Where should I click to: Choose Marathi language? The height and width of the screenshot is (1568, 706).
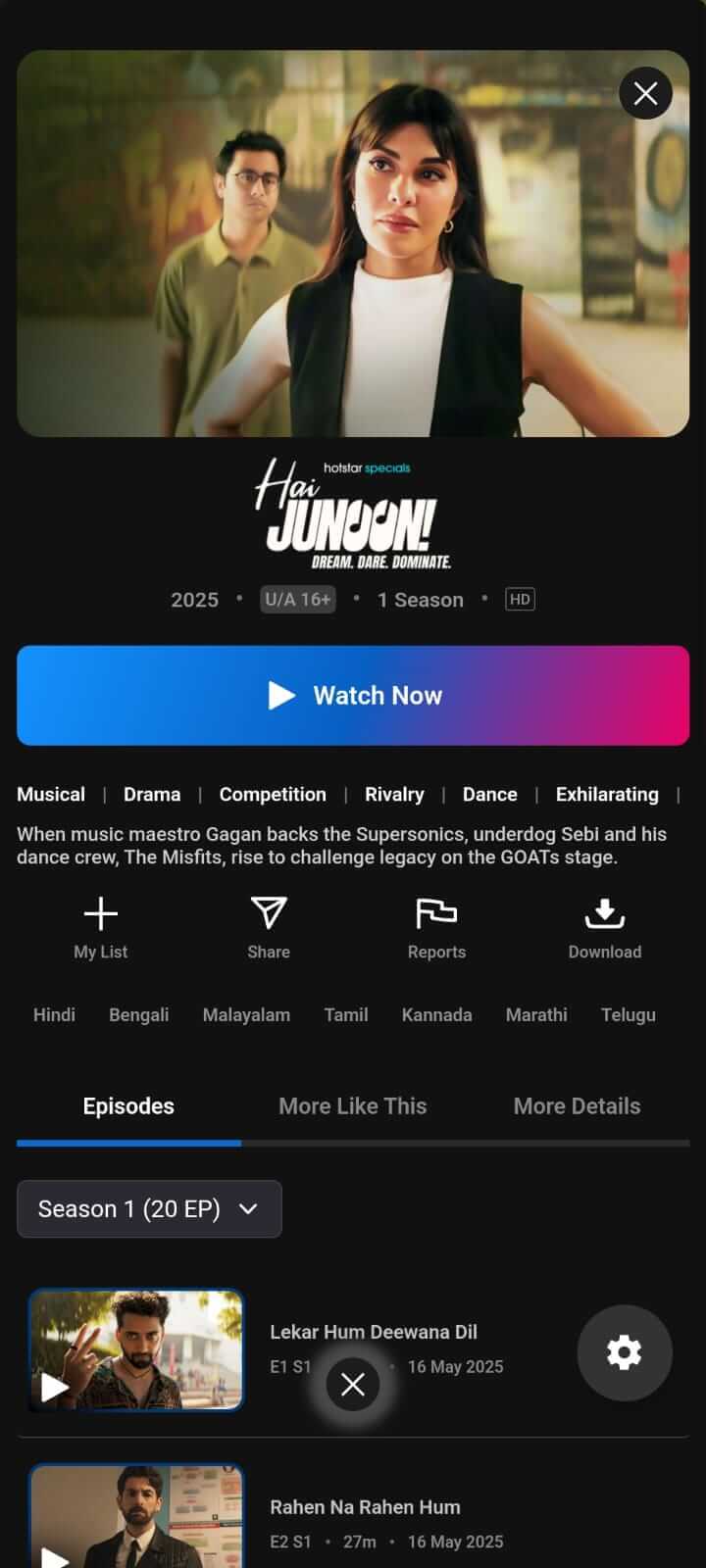(536, 1015)
